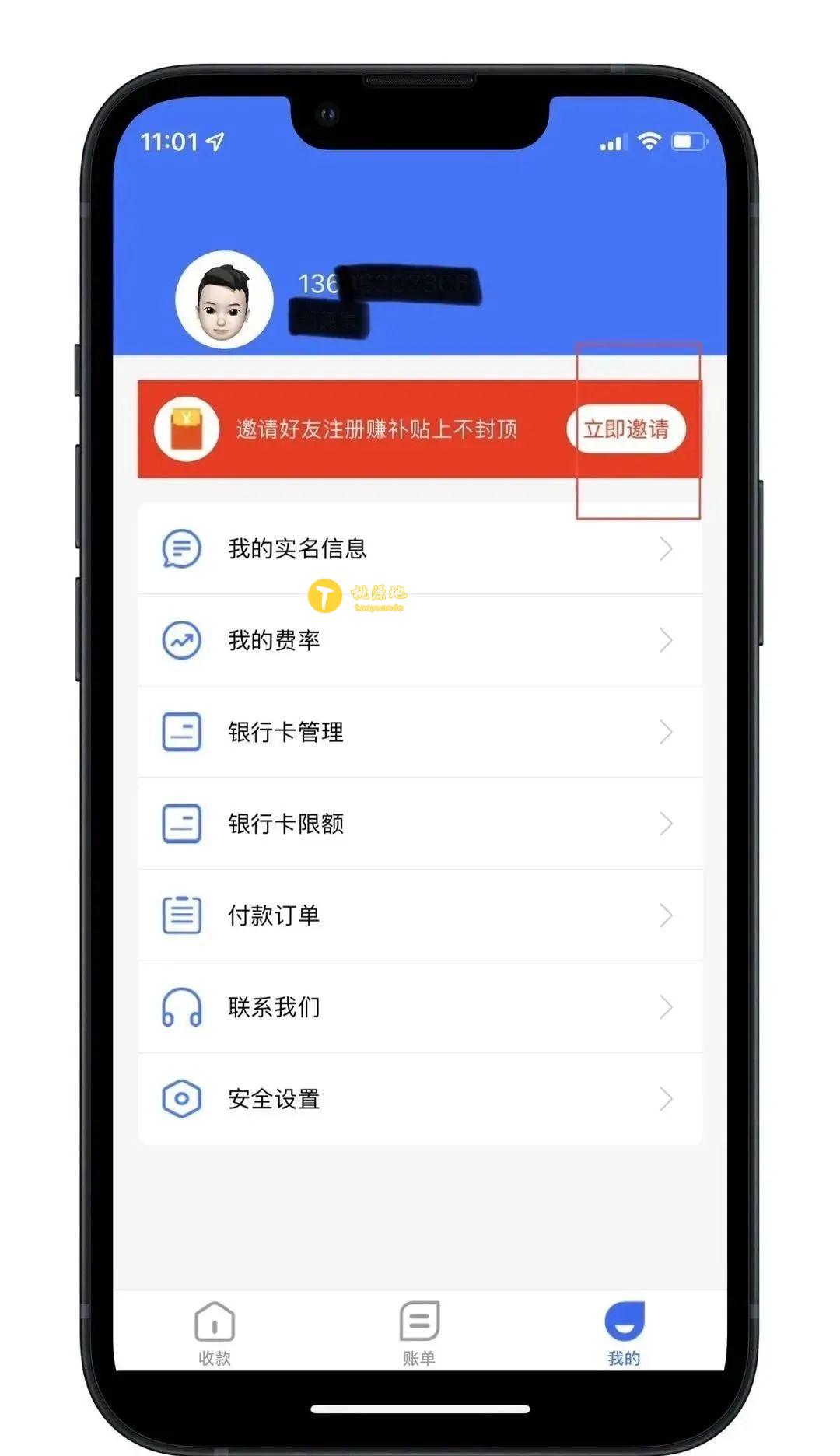Select the 我的 tab

[x=624, y=1332]
